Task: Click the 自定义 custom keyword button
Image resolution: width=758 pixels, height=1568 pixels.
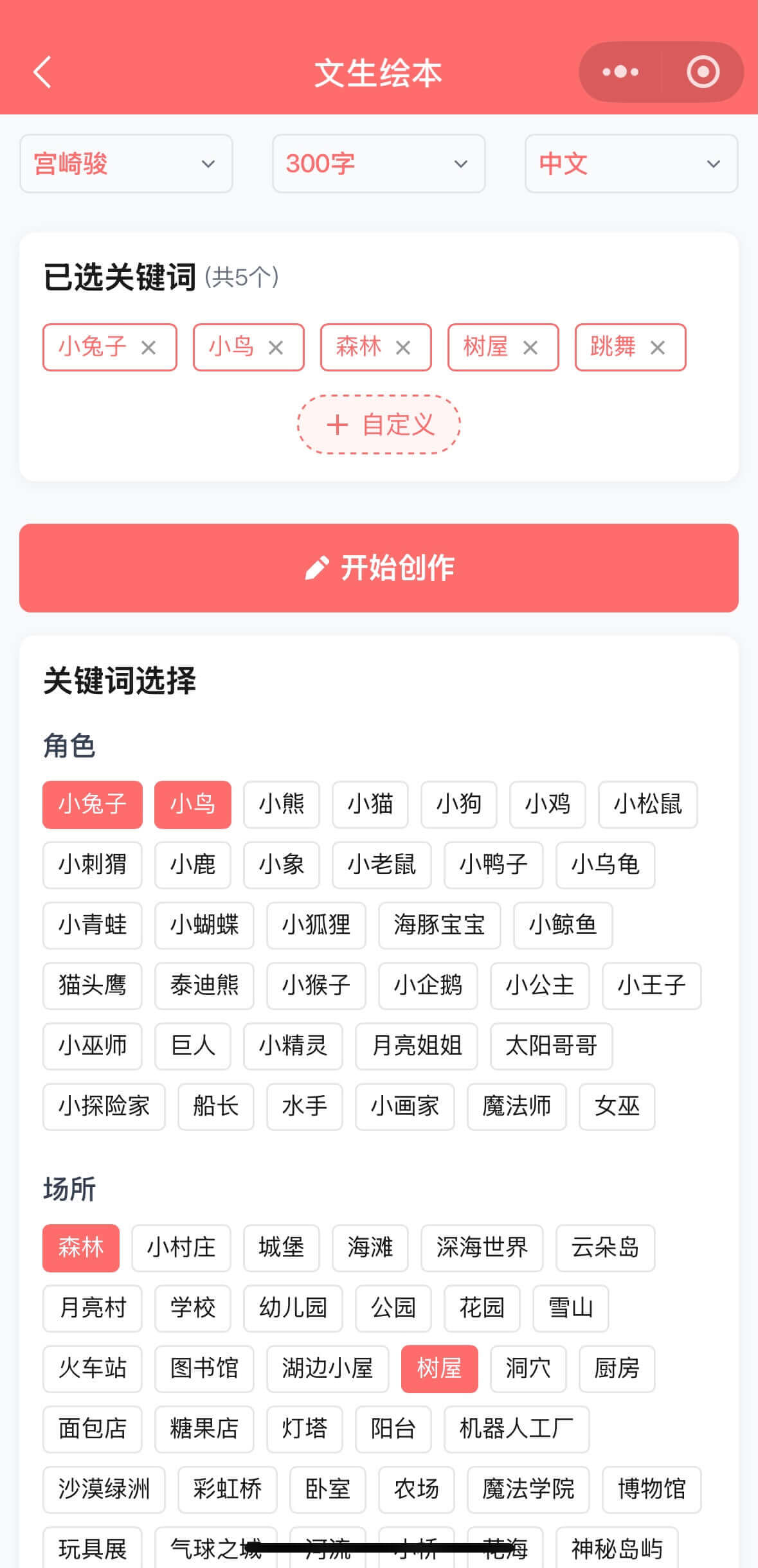Action: click(x=378, y=424)
